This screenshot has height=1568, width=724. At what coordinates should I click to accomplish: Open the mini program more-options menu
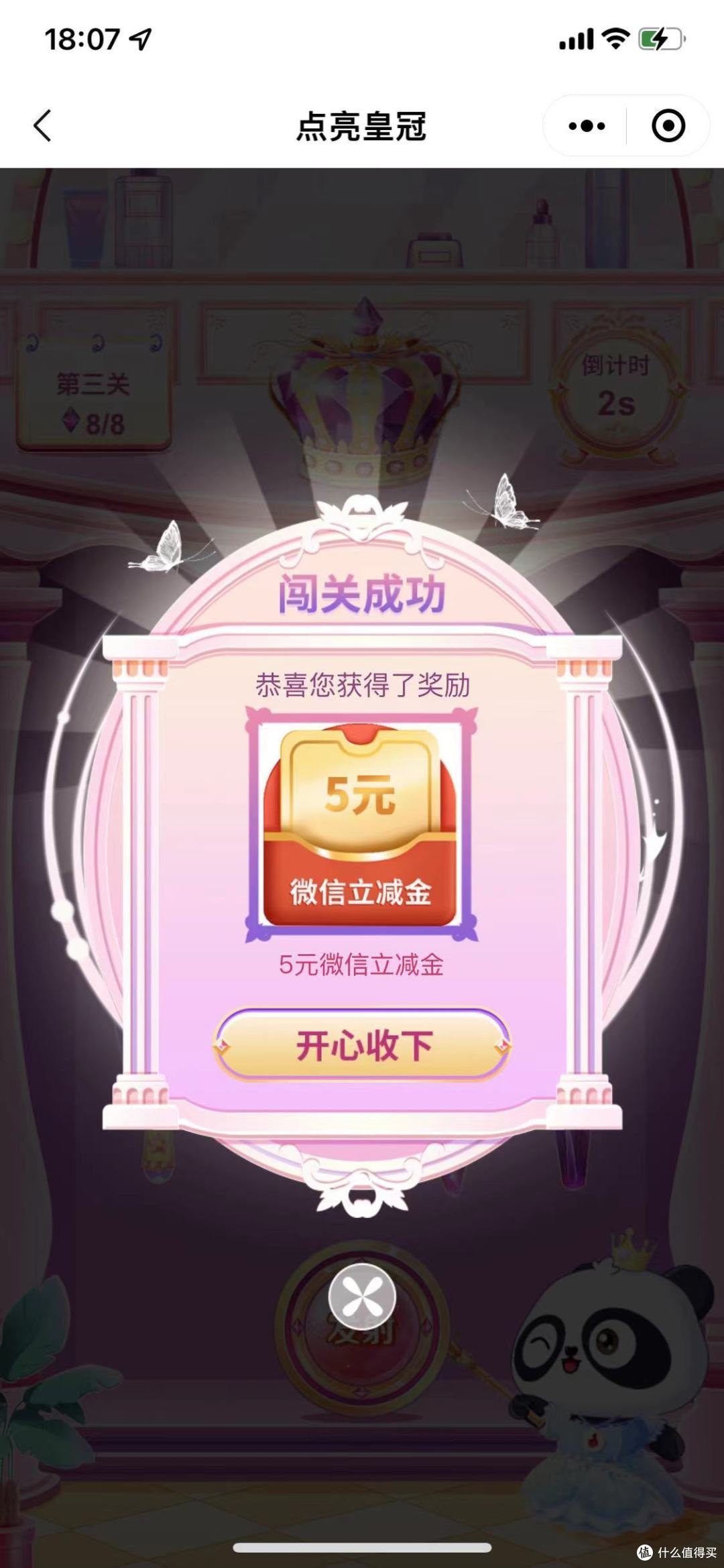tap(587, 126)
